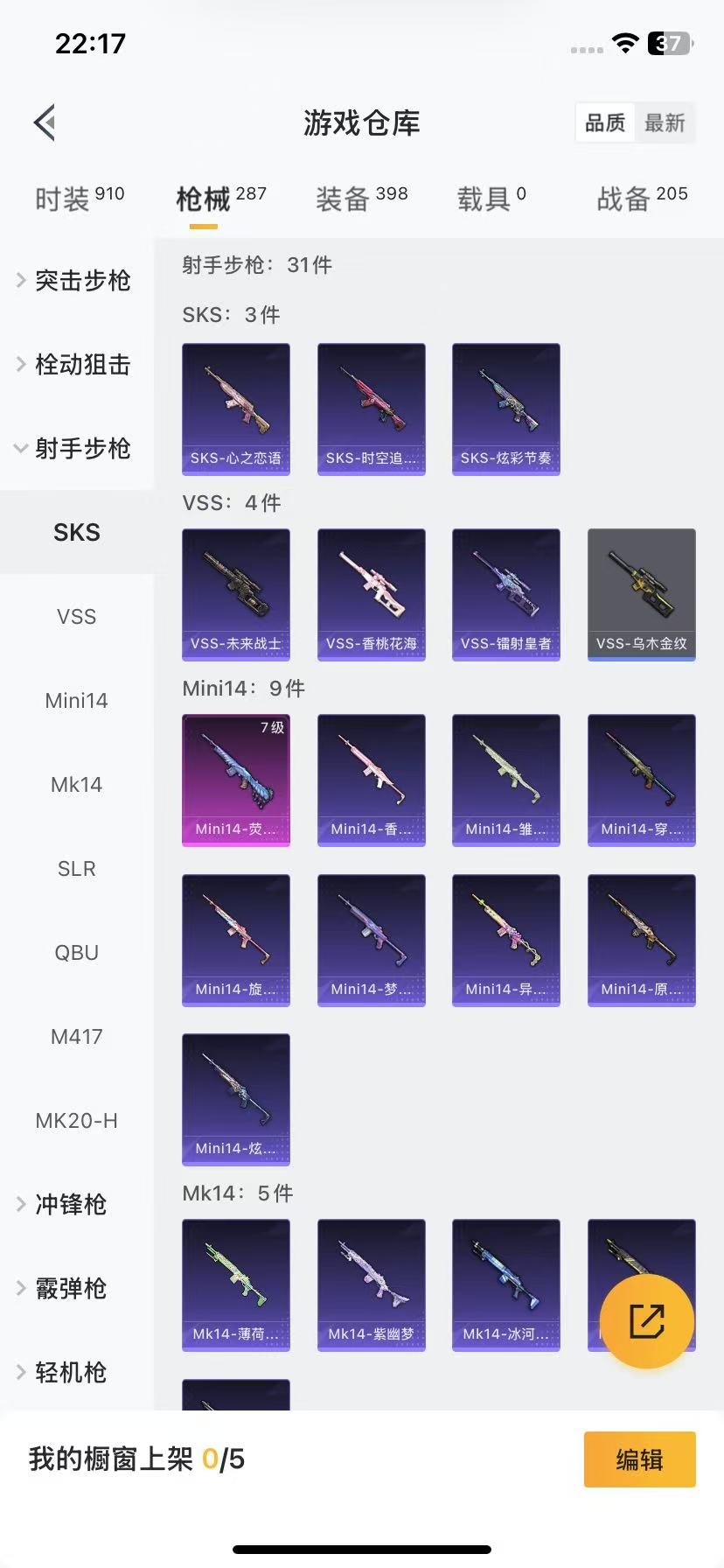The width and height of the screenshot is (724, 1568).
Task: Select VSS in the side list
Action: pos(76,617)
